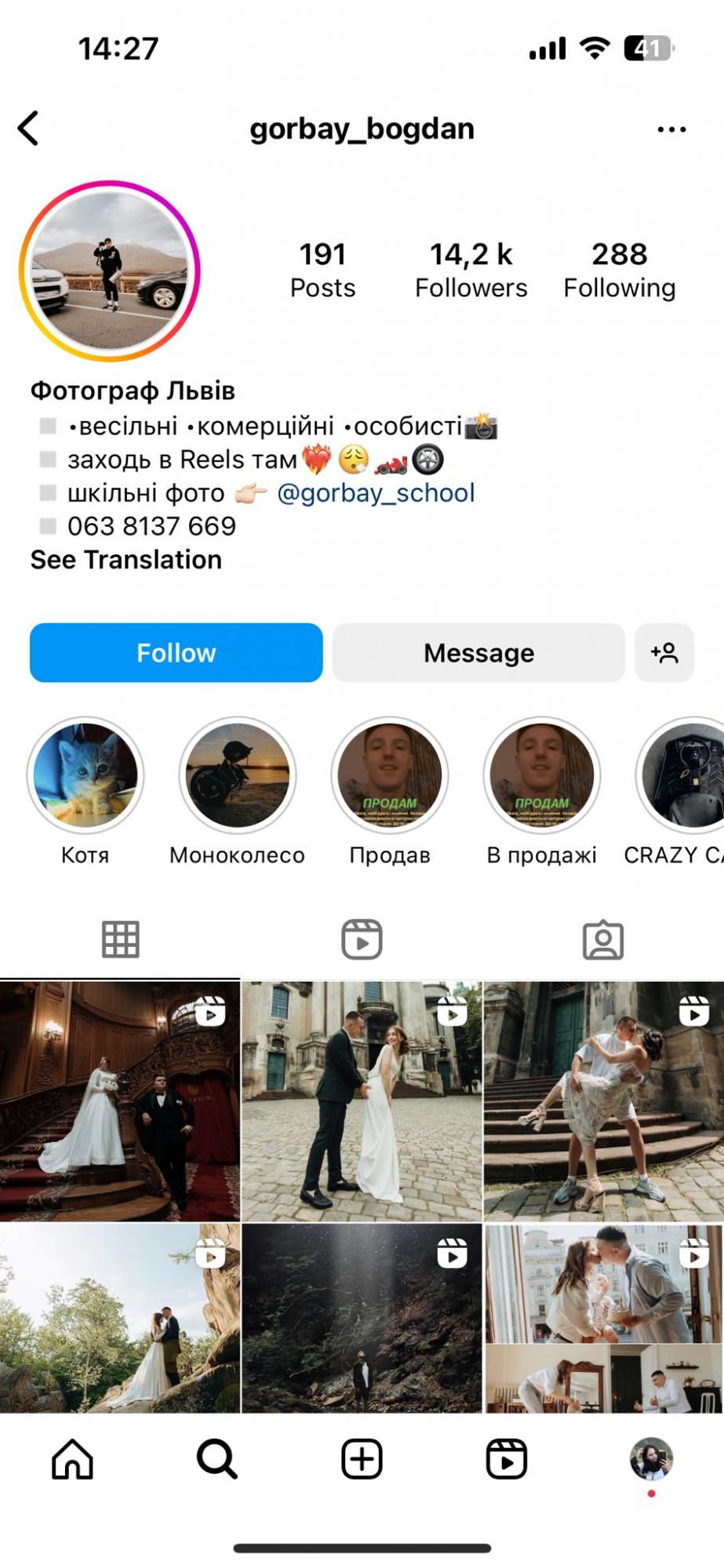The width and height of the screenshot is (724, 1568).
Task: Open the wedding staircase reel post
Action: (x=120, y=1101)
